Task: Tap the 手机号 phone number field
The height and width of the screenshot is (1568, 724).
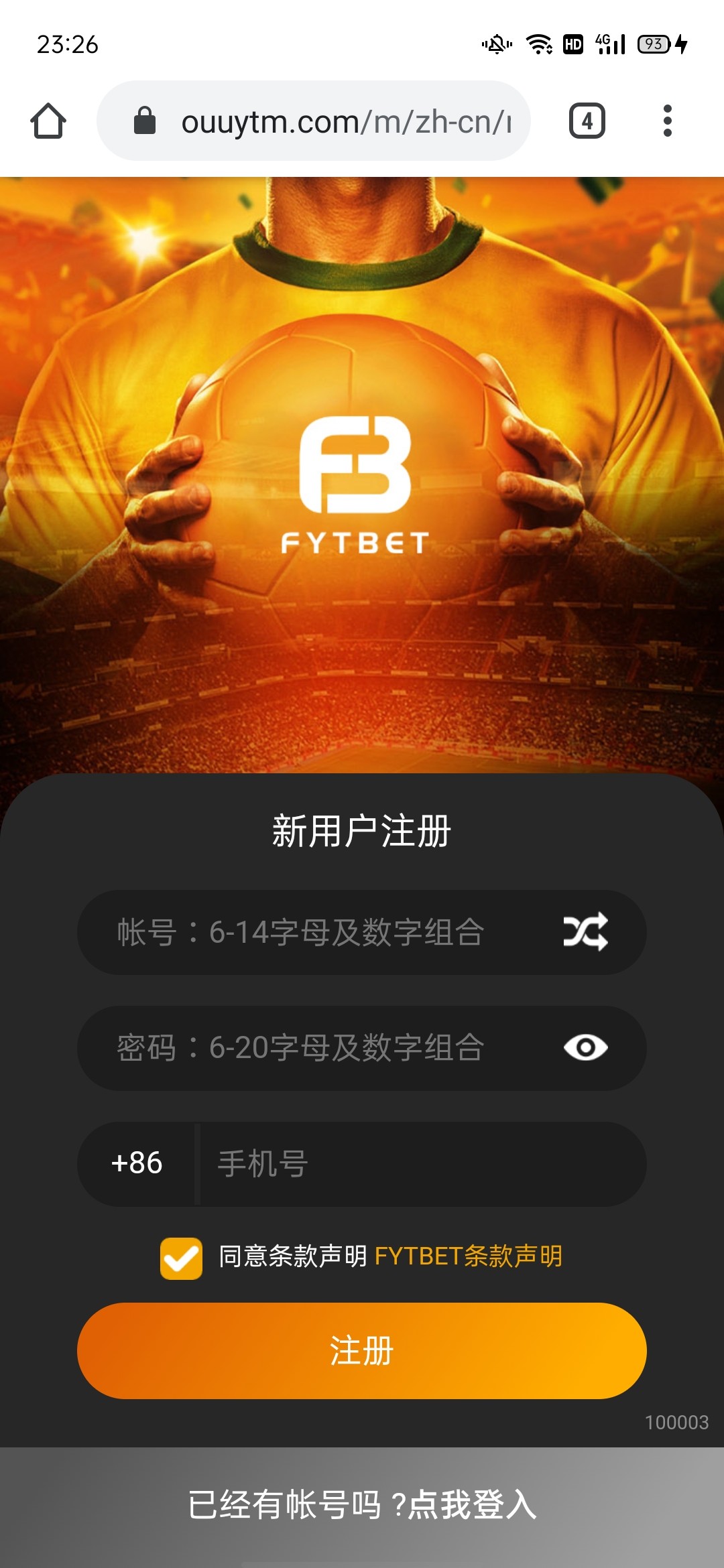Action: pos(422,1164)
